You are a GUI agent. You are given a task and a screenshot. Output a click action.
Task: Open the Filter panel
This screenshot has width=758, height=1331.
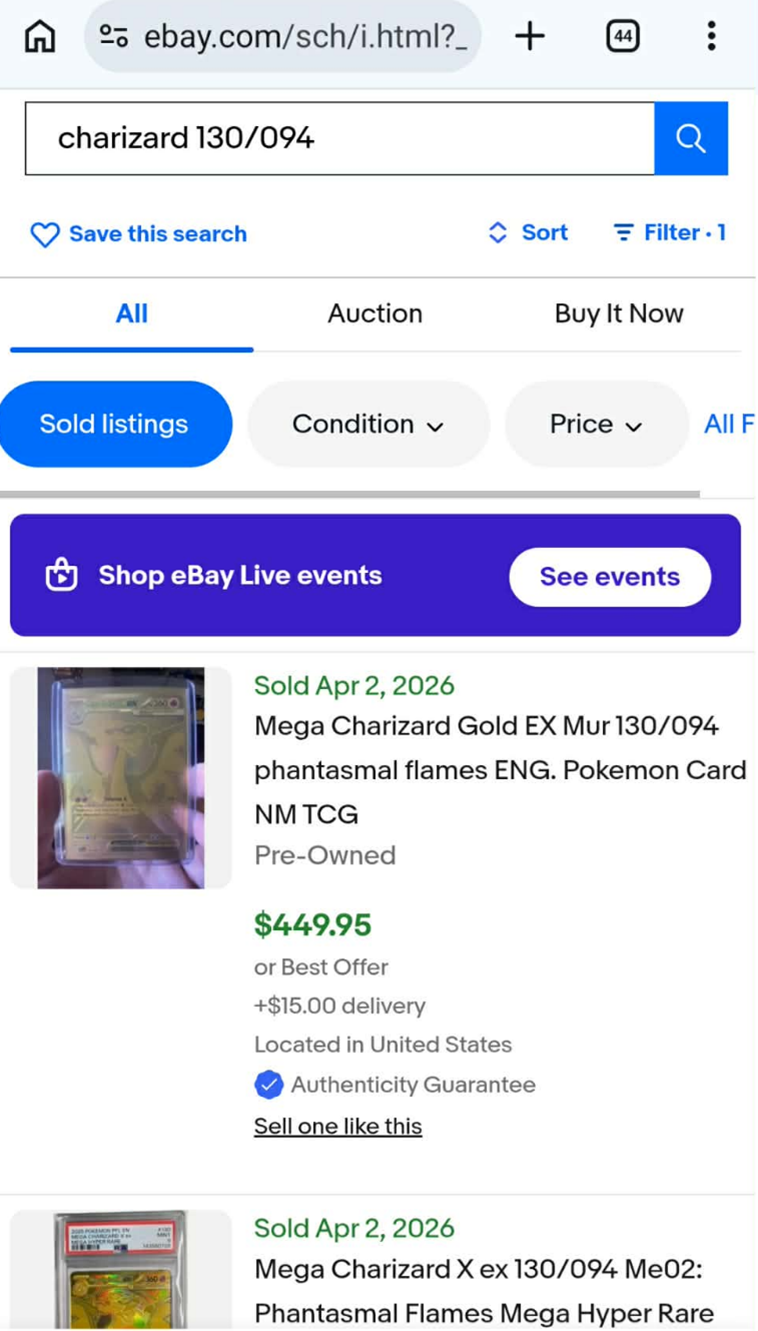coord(669,233)
